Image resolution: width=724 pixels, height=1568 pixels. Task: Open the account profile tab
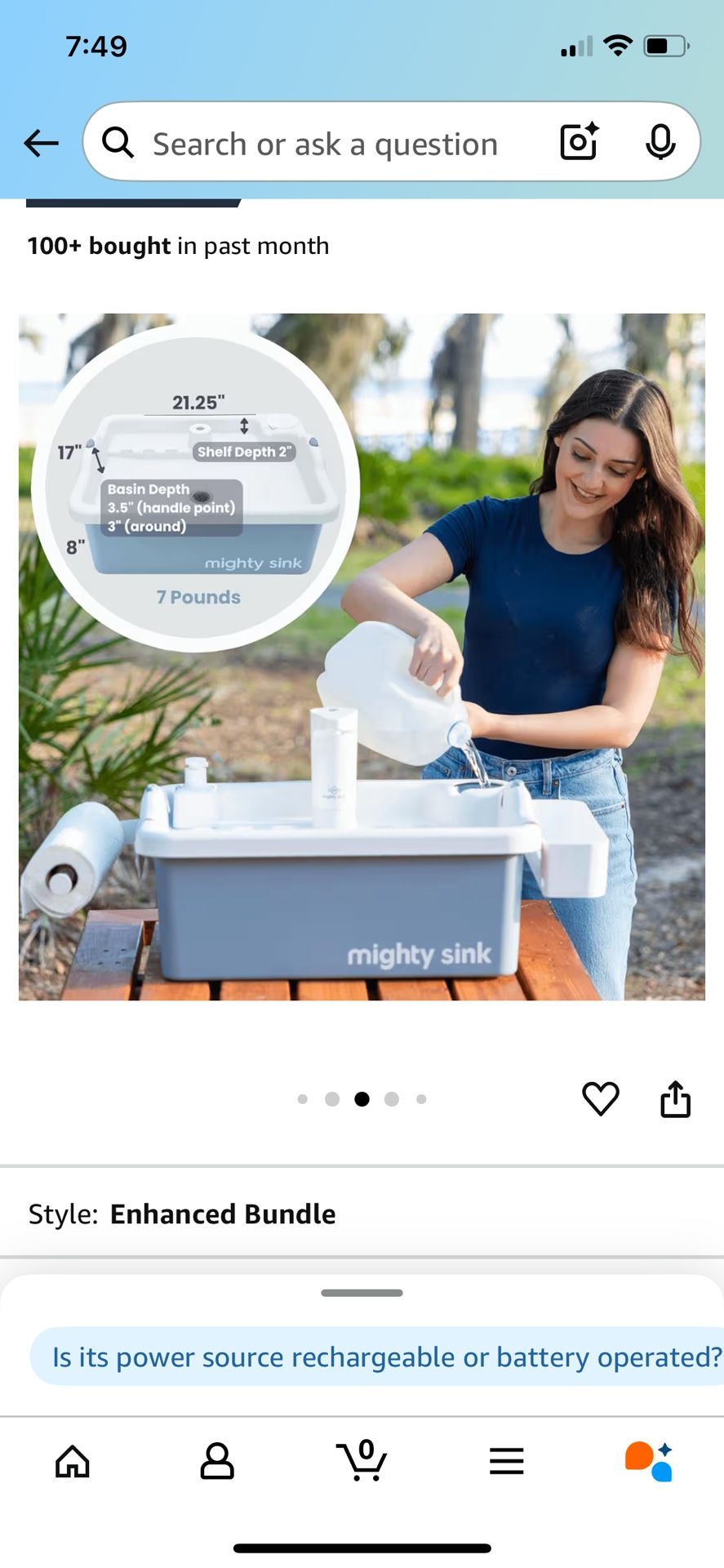pos(217,1461)
